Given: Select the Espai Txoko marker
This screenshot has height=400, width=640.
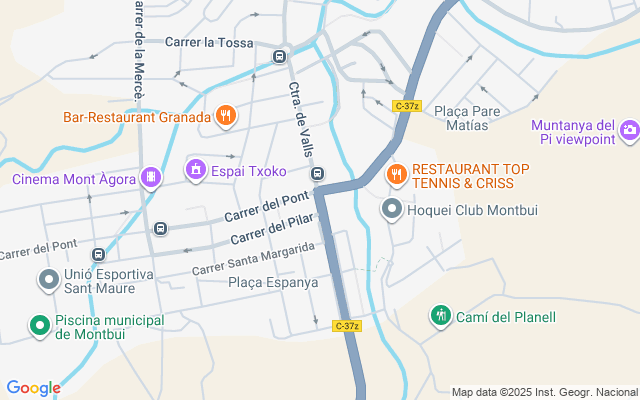Looking at the screenshot, I should pos(196,171).
